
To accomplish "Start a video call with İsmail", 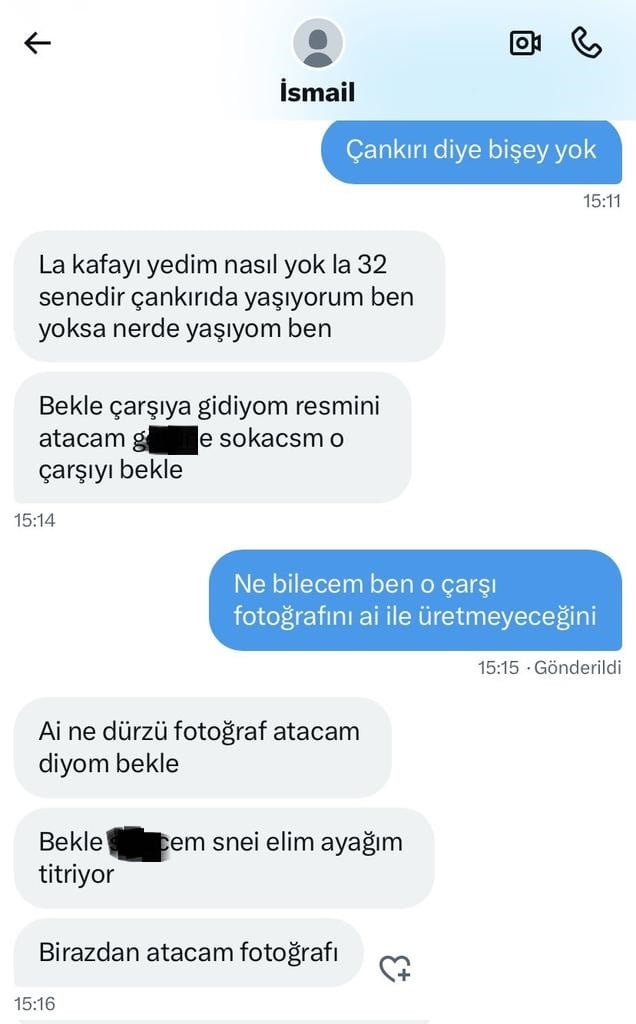I will [x=525, y=42].
